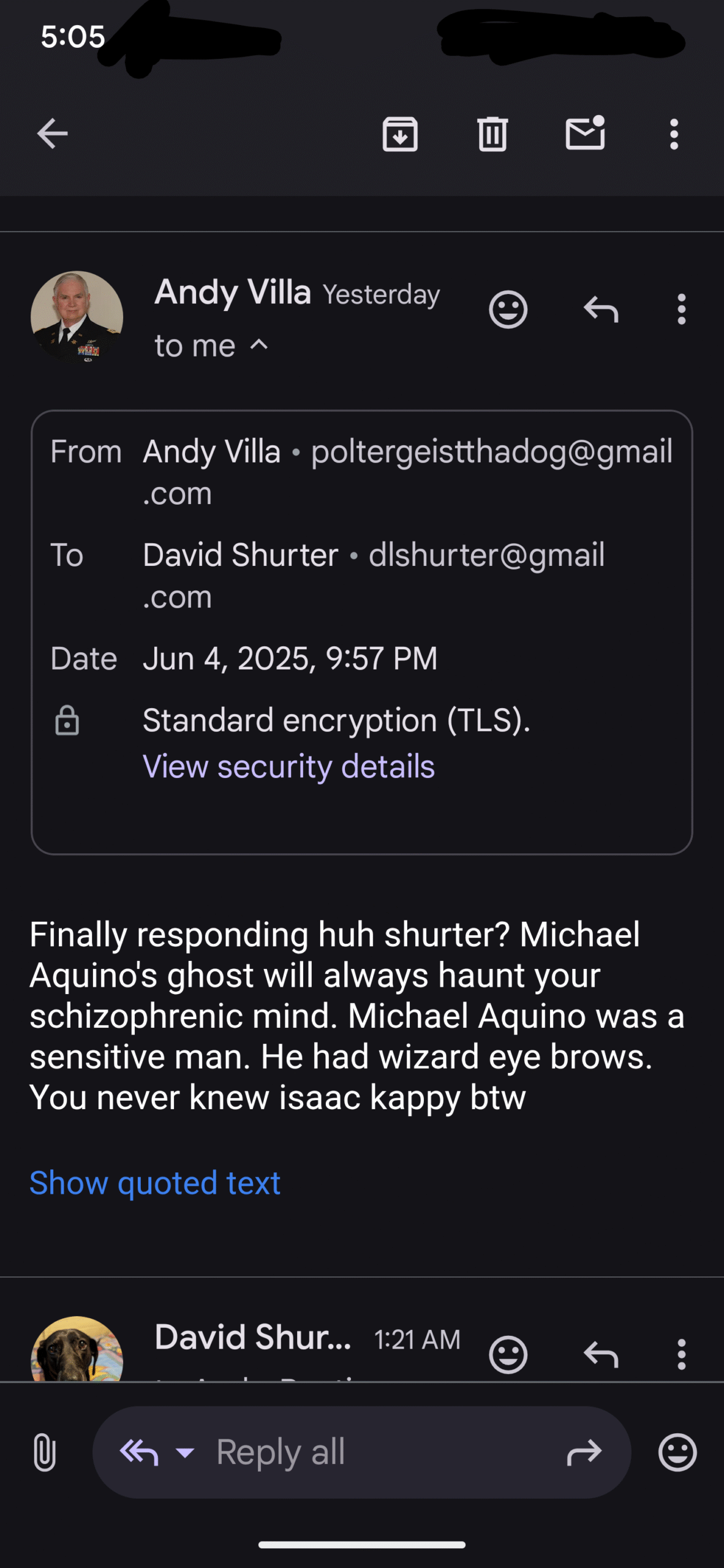Change reply type with the dropdown arrow
Image resolution: width=724 pixels, height=1568 pixels.
[x=185, y=1452]
